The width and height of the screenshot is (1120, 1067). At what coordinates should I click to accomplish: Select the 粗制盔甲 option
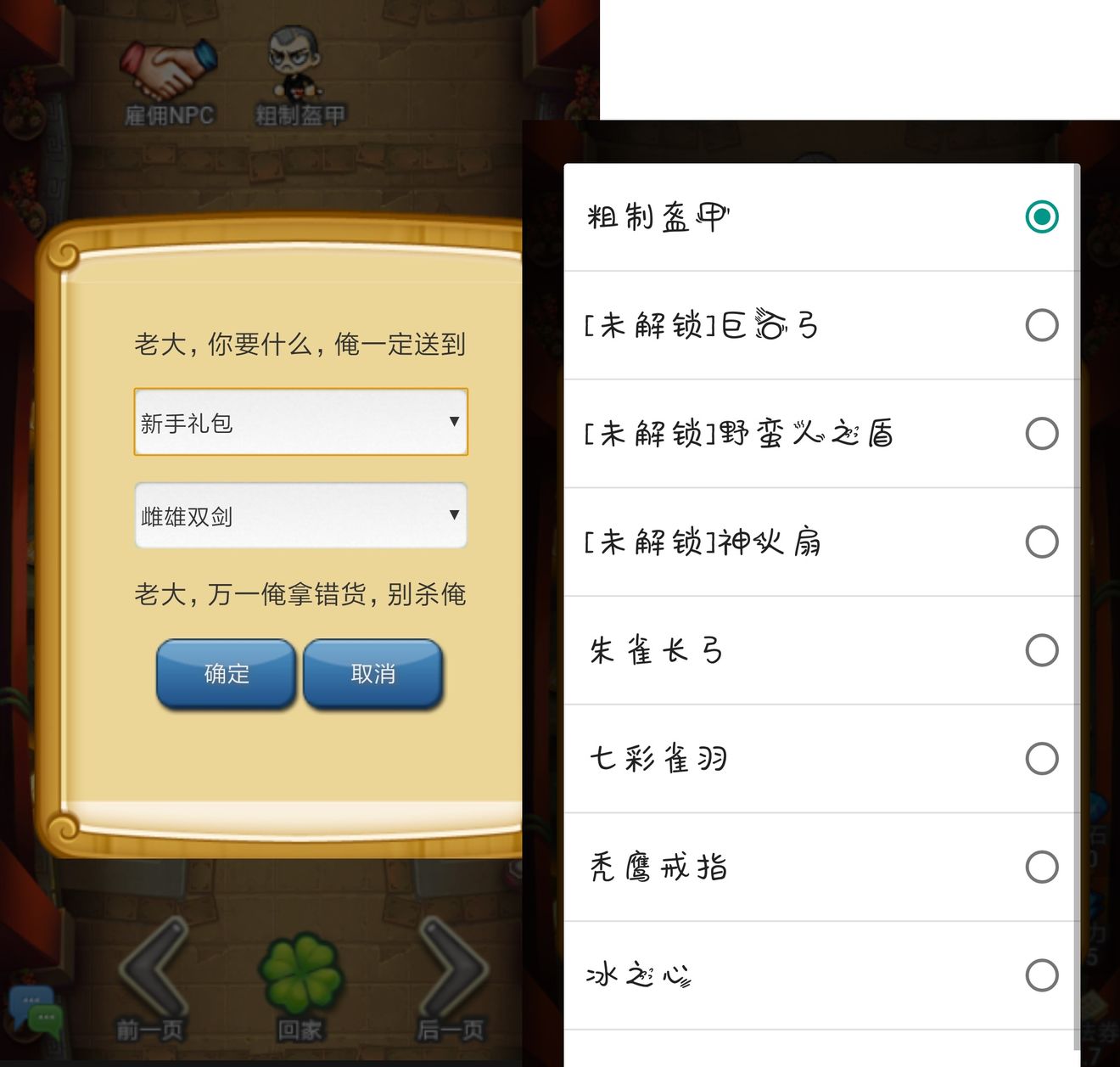pyautogui.click(x=820, y=217)
